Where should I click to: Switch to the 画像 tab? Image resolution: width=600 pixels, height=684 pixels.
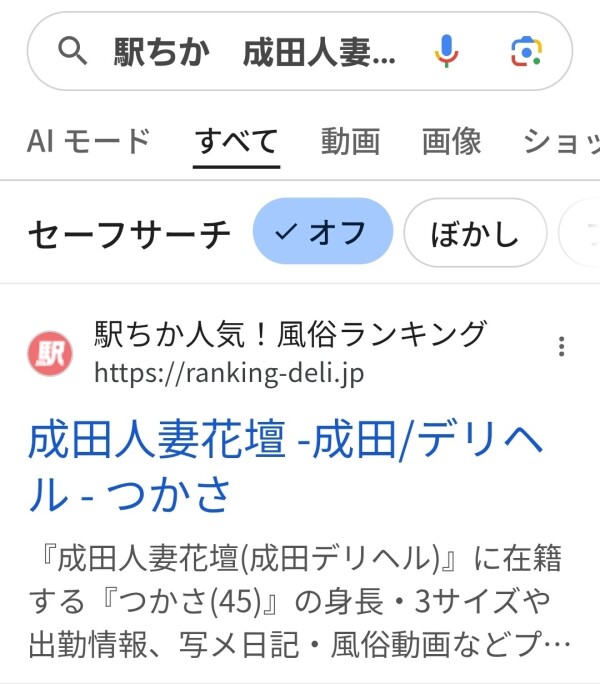coord(451,141)
